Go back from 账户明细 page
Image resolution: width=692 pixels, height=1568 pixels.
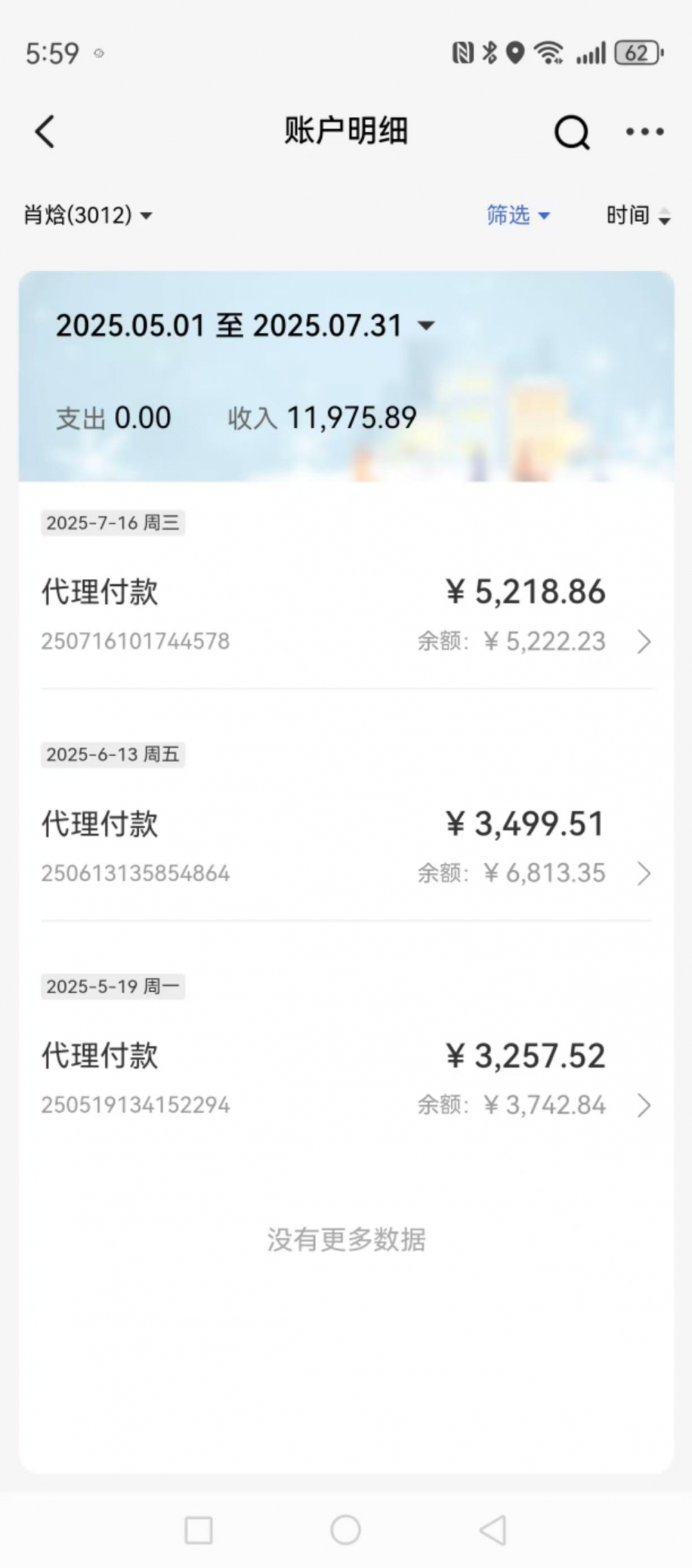45,131
